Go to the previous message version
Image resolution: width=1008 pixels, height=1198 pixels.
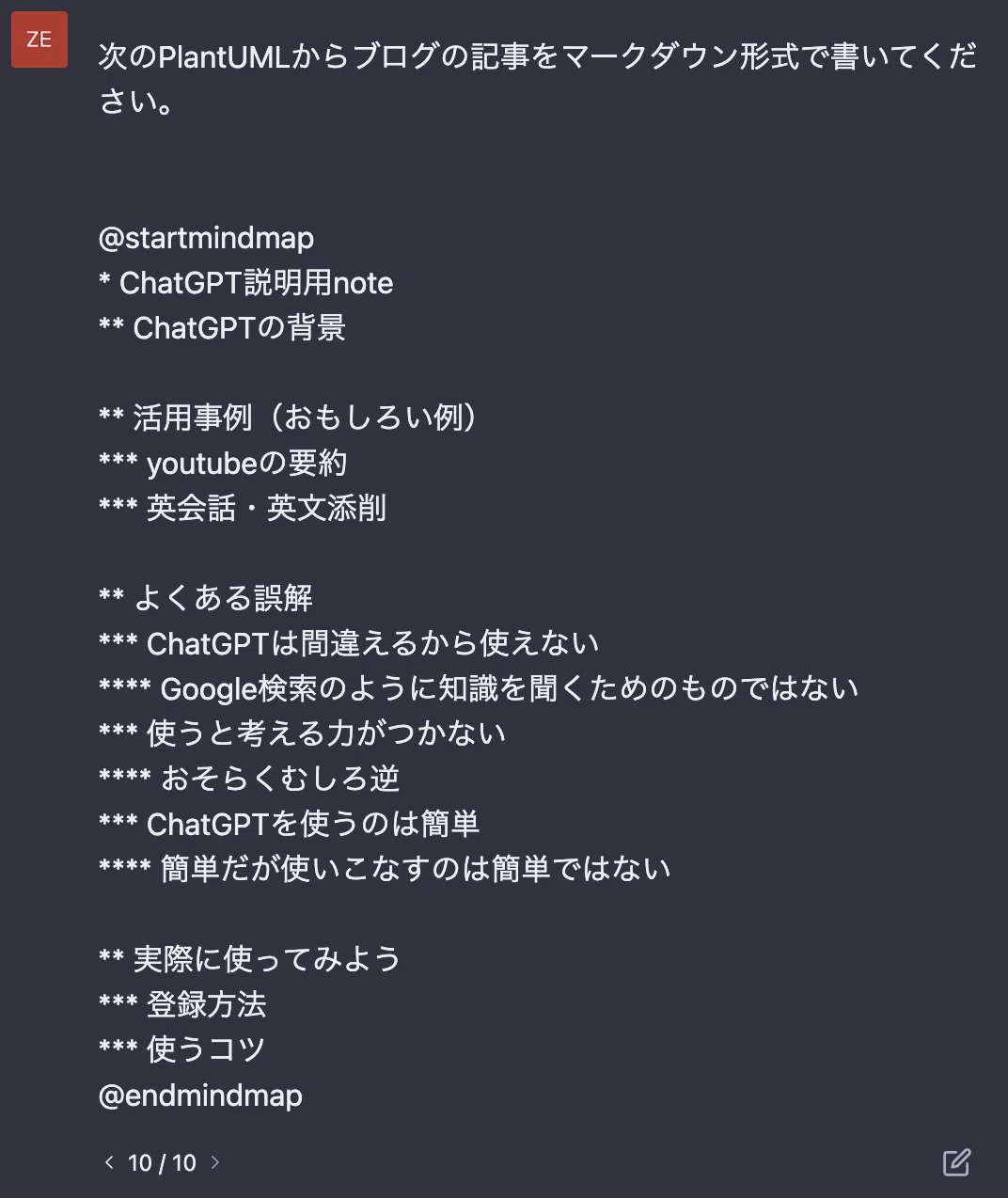click(109, 1162)
